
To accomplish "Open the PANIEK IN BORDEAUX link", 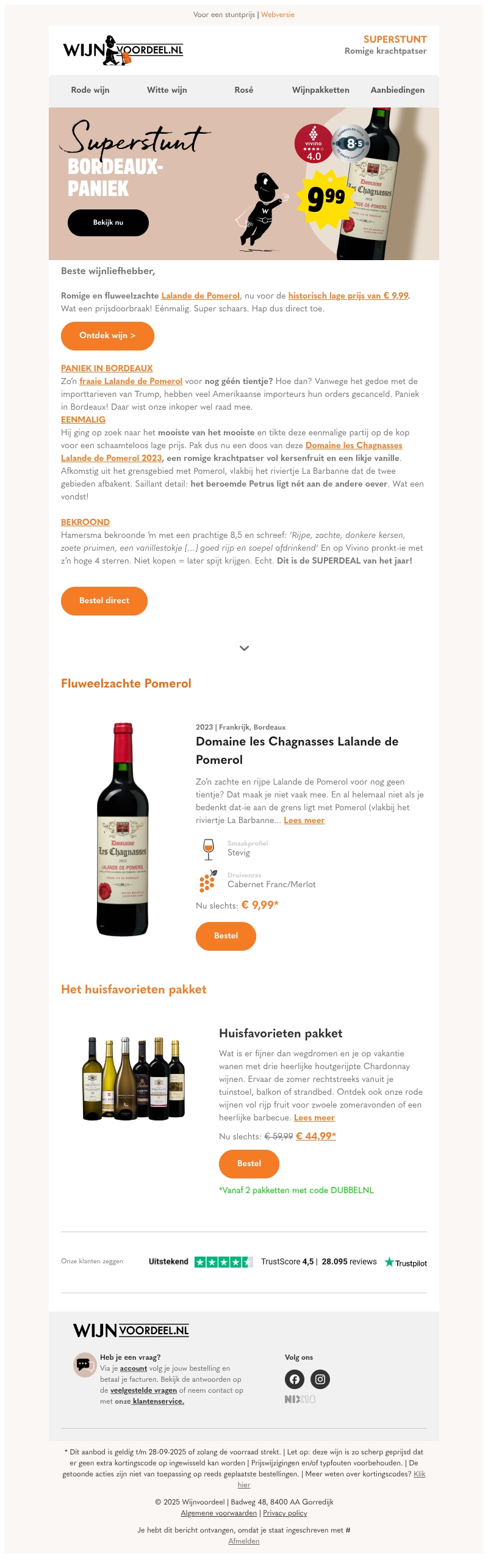I will click(x=107, y=368).
